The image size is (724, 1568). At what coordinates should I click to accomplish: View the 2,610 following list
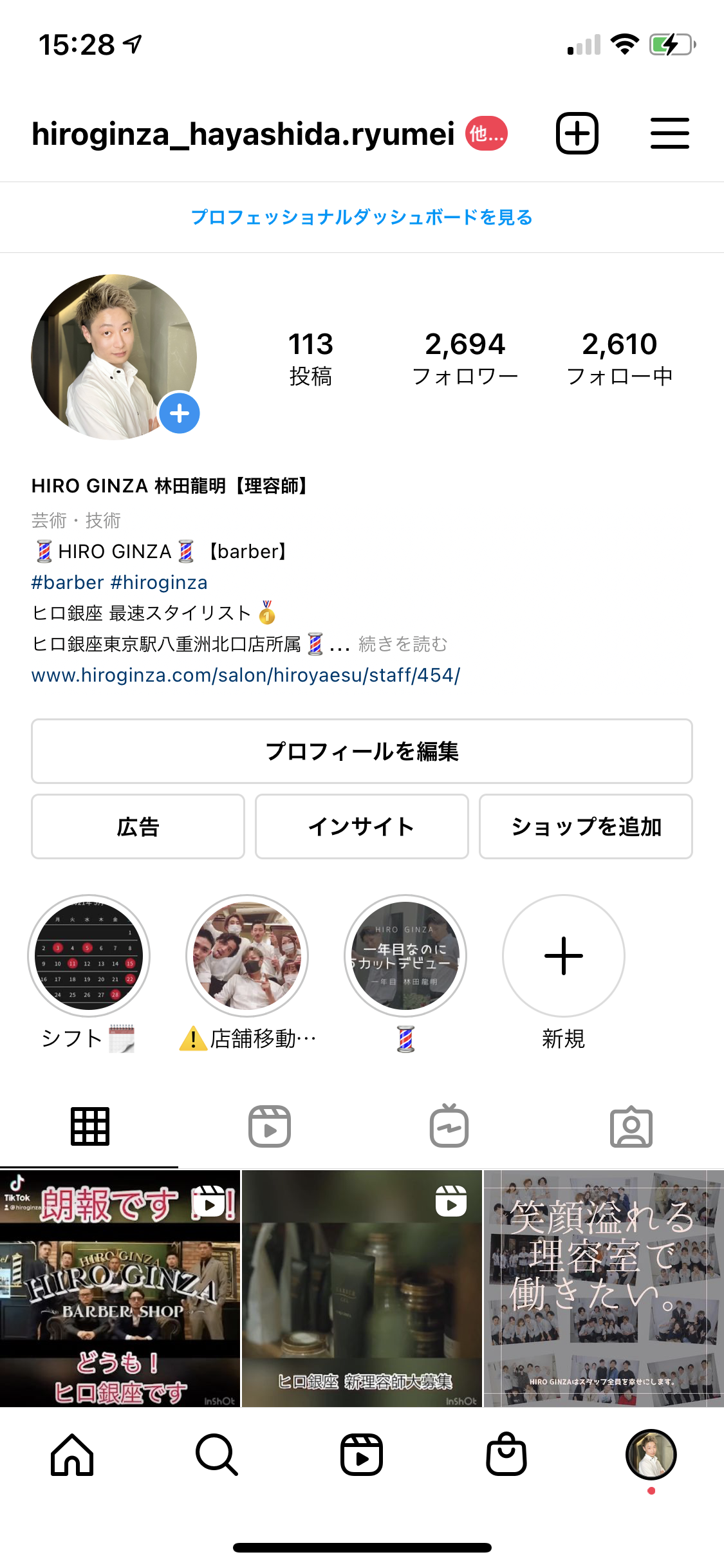point(619,358)
